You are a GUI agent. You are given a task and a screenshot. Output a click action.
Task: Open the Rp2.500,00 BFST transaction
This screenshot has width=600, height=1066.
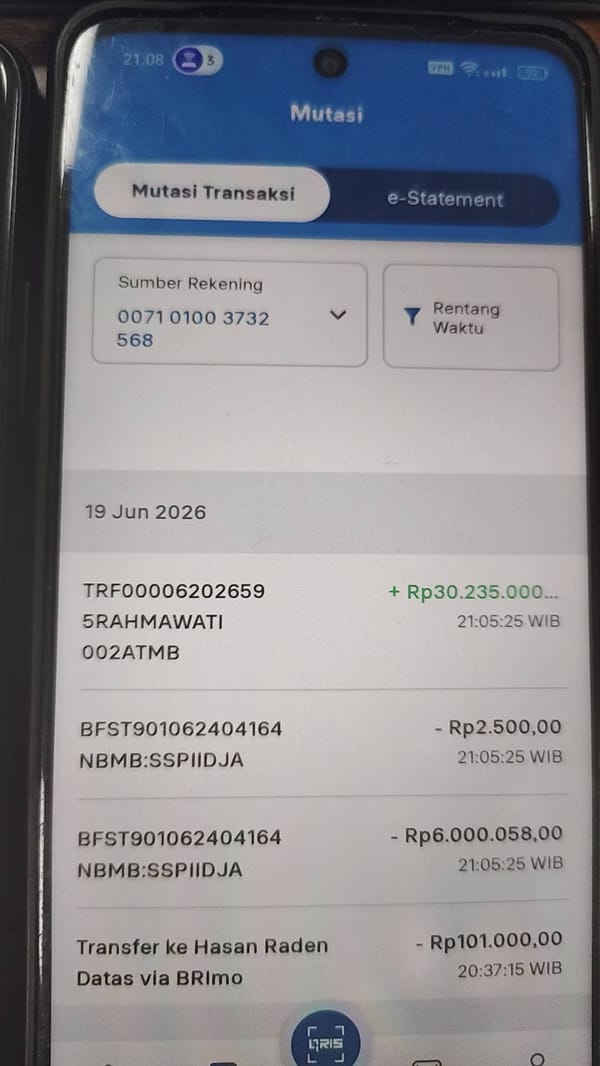pyautogui.click(x=321, y=743)
